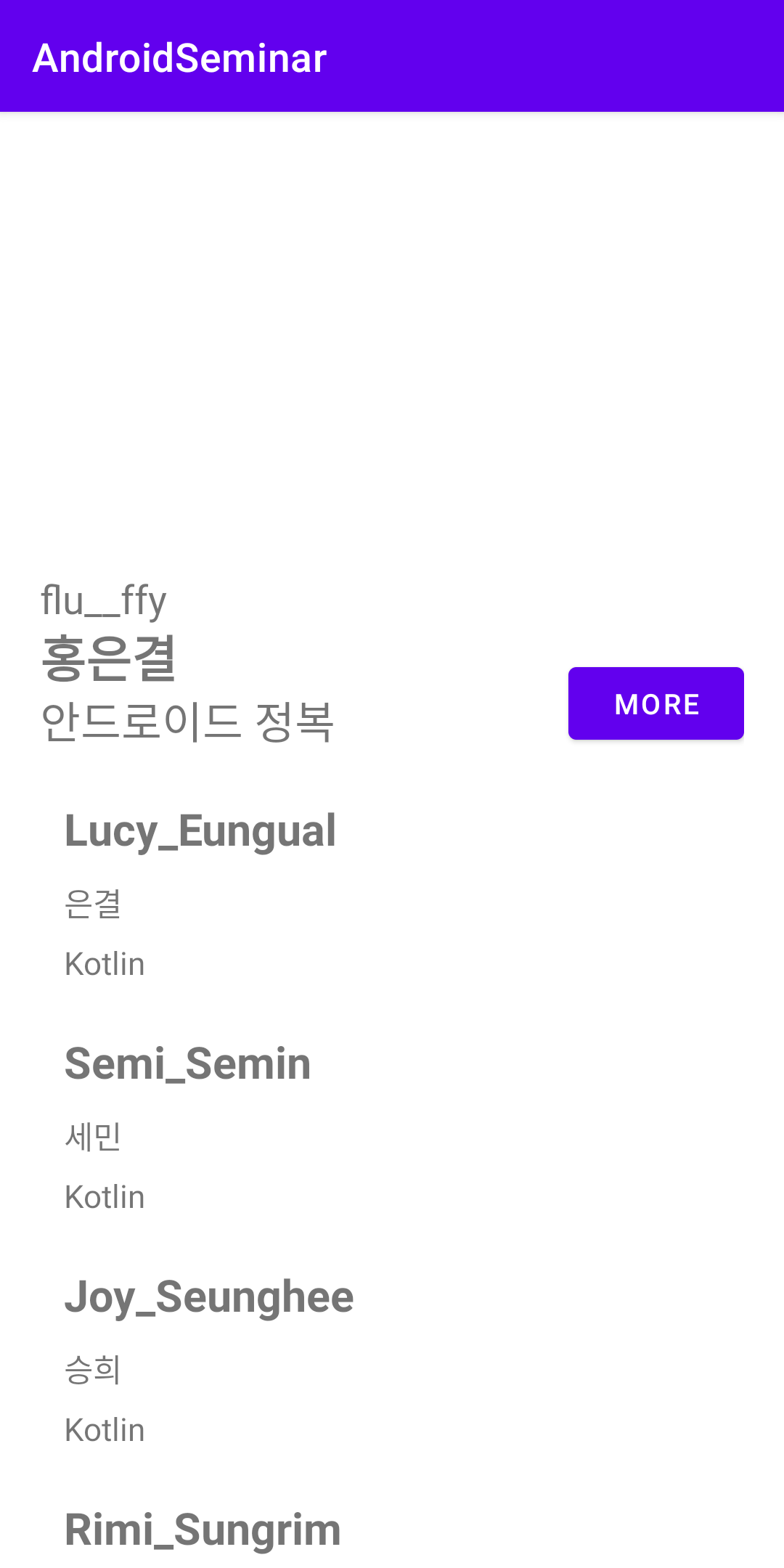Tap the MORE button
Image resolution: width=784 pixels, height=1568 pixels.
click(x=656, y=703)
